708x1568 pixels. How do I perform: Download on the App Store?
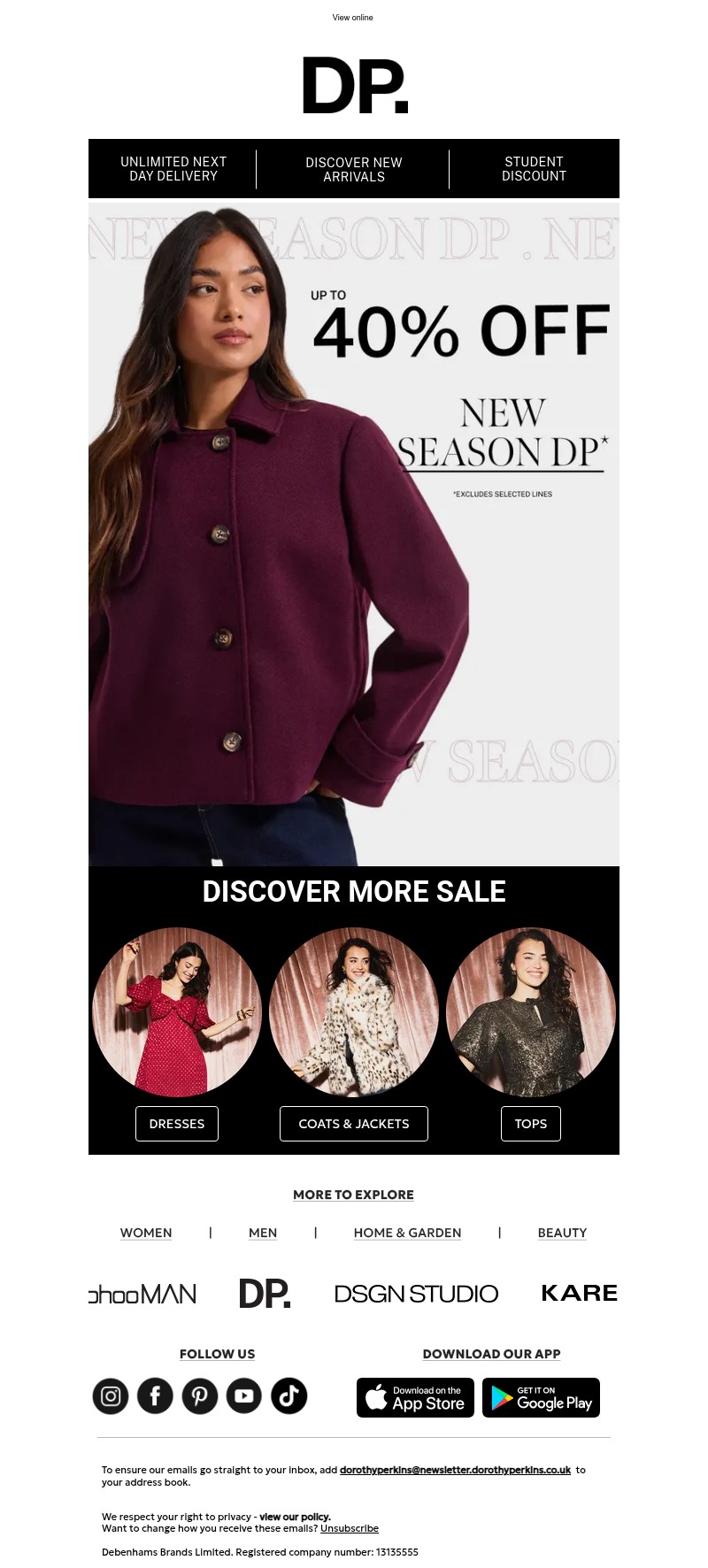[415, 1397]
